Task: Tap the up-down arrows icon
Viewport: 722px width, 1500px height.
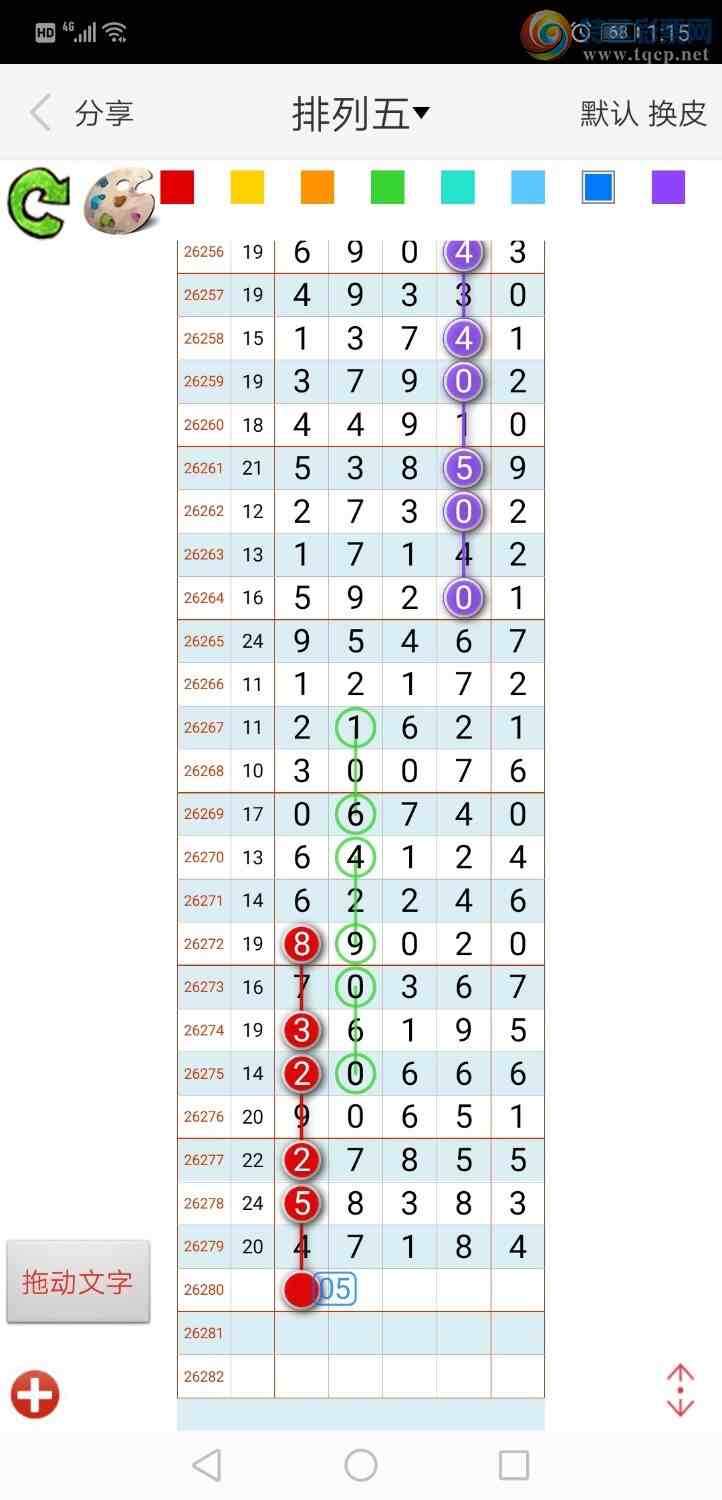Action: [680, 1390]
